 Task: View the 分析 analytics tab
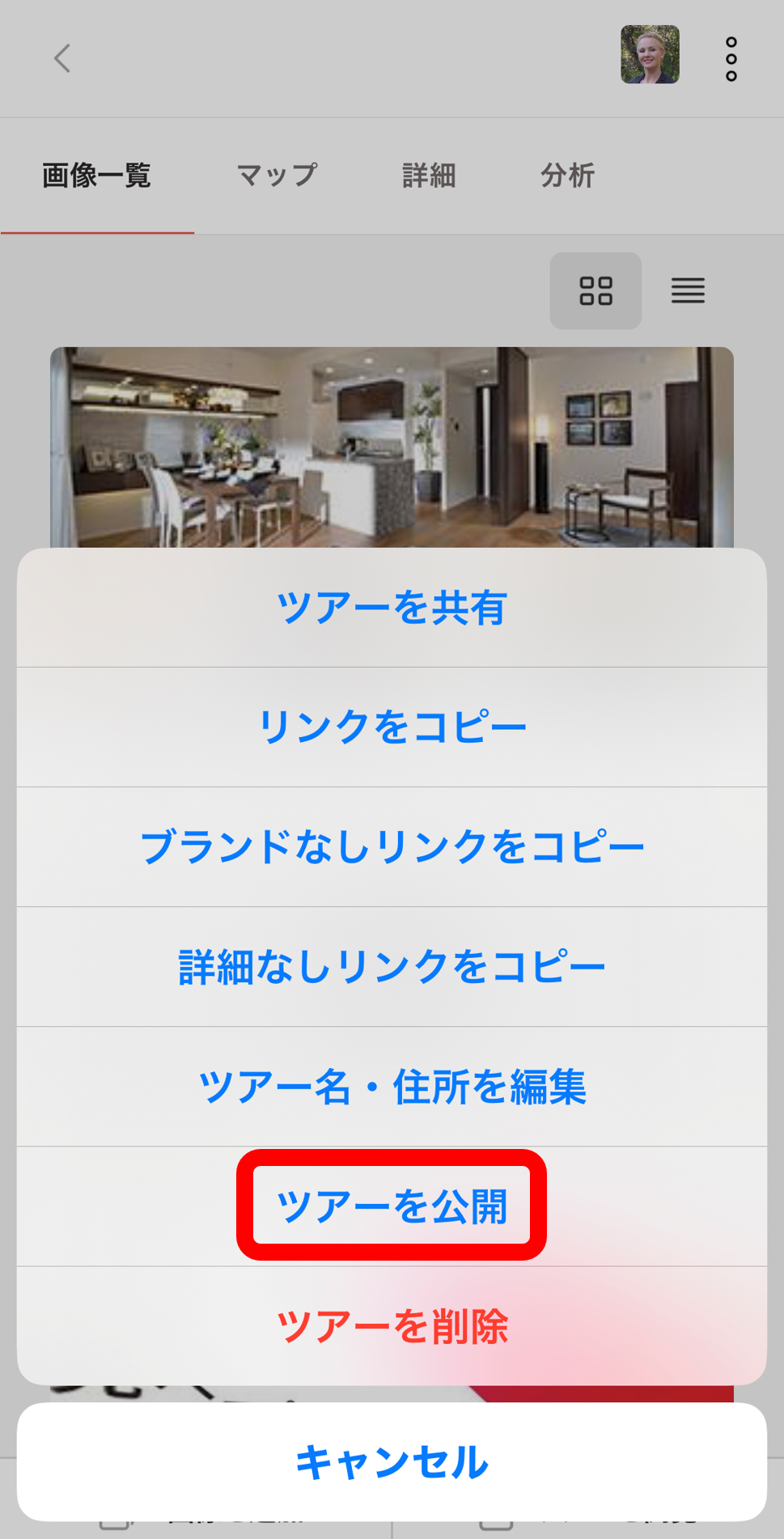coord(568,175)
